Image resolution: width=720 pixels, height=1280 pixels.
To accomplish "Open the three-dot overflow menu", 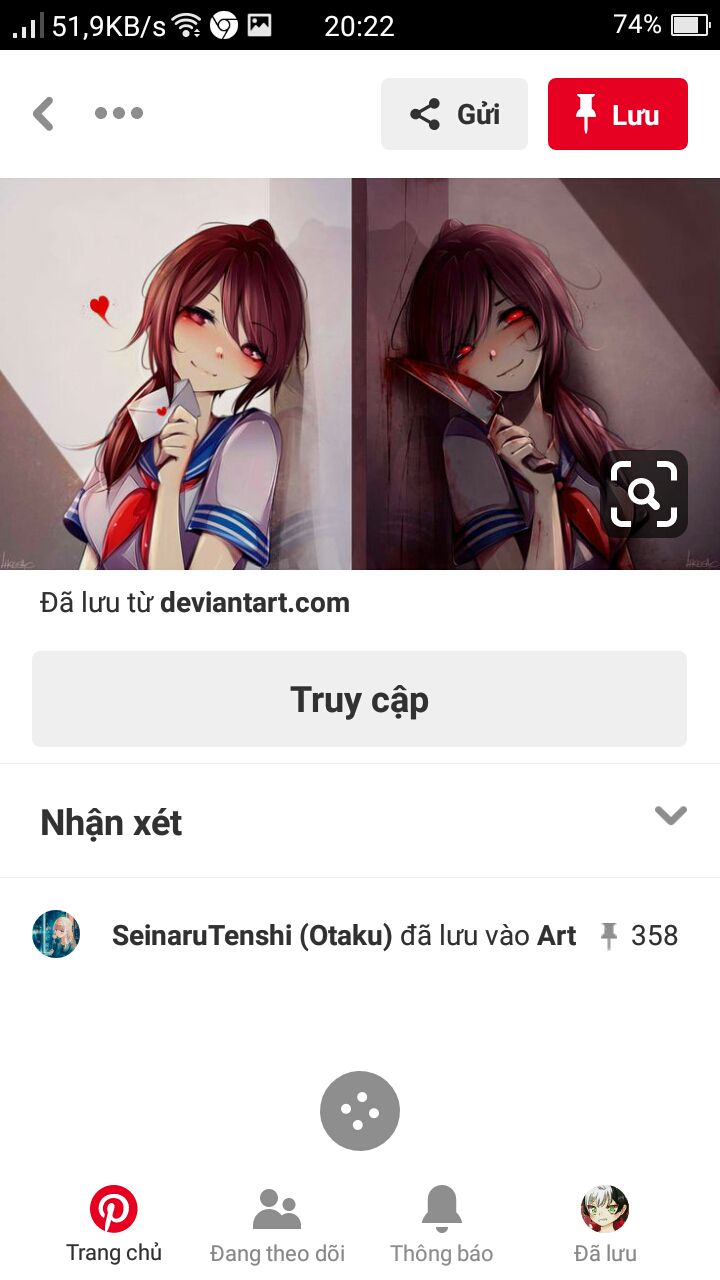I will tap(119, 113).
